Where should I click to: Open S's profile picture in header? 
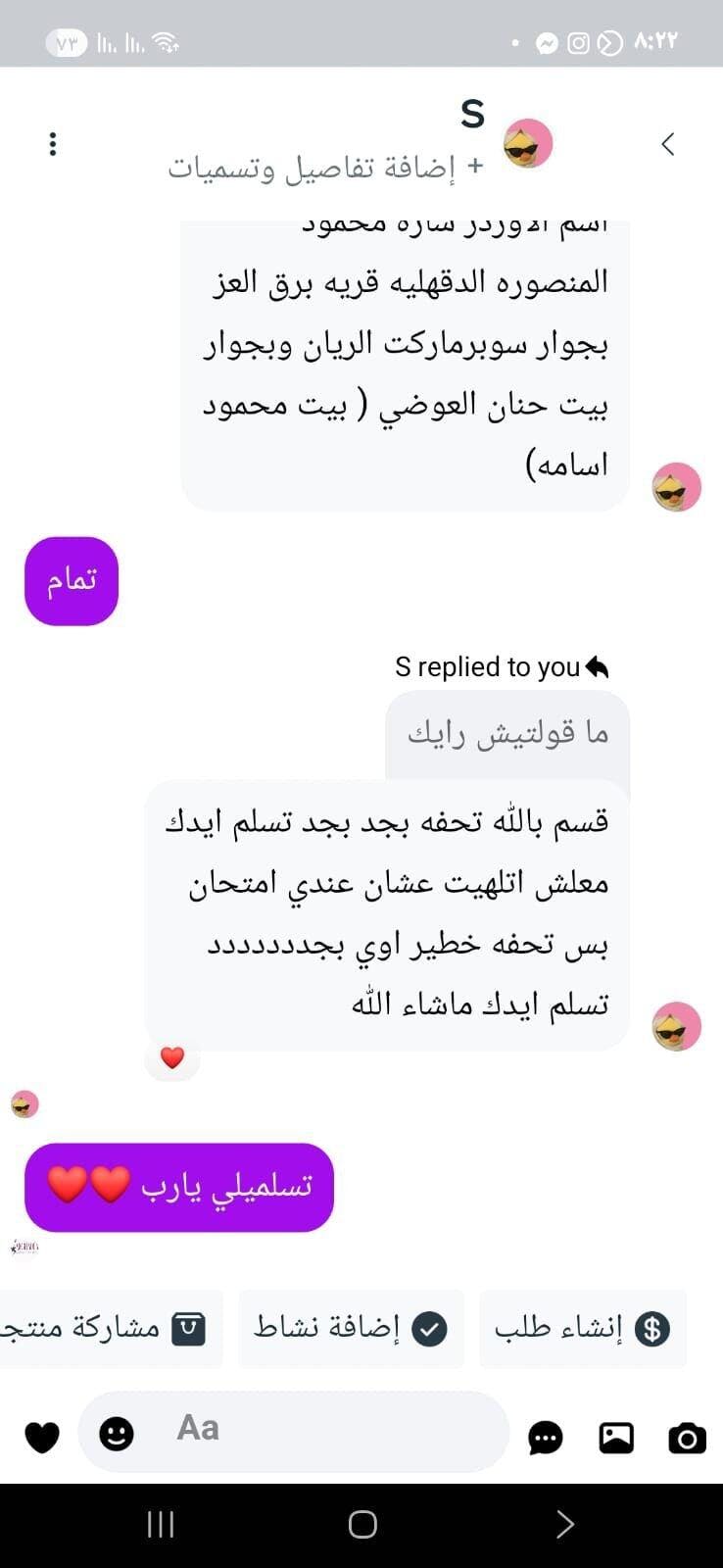point(528,144)
